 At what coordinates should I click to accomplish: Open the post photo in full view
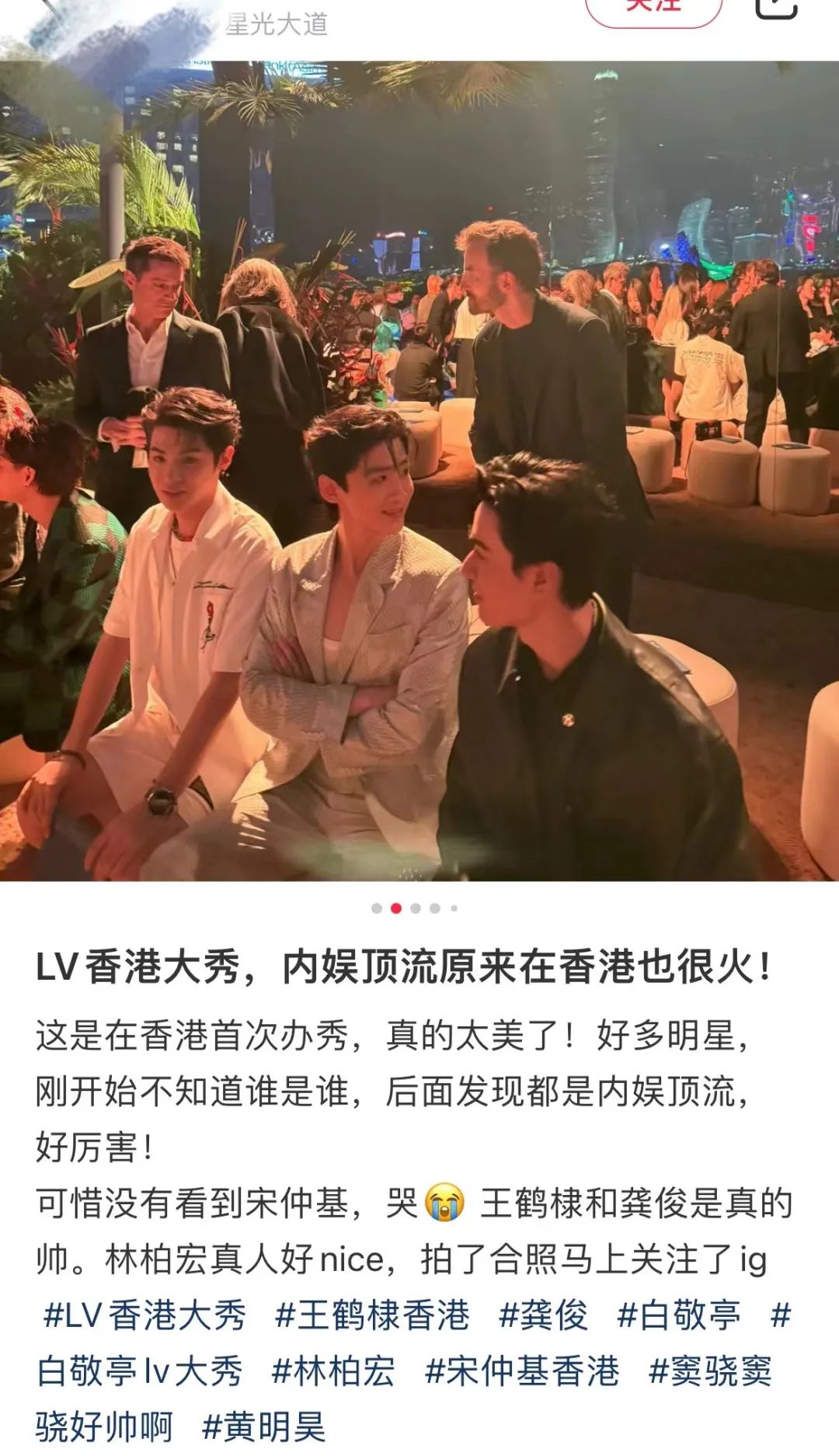click(419, 470)
